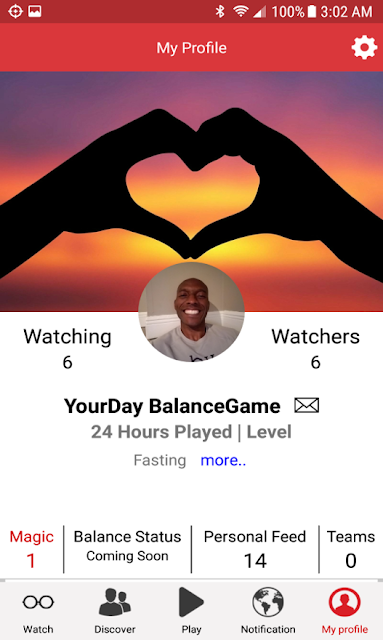Switch to the Notification tab

[x=268, y=611]
